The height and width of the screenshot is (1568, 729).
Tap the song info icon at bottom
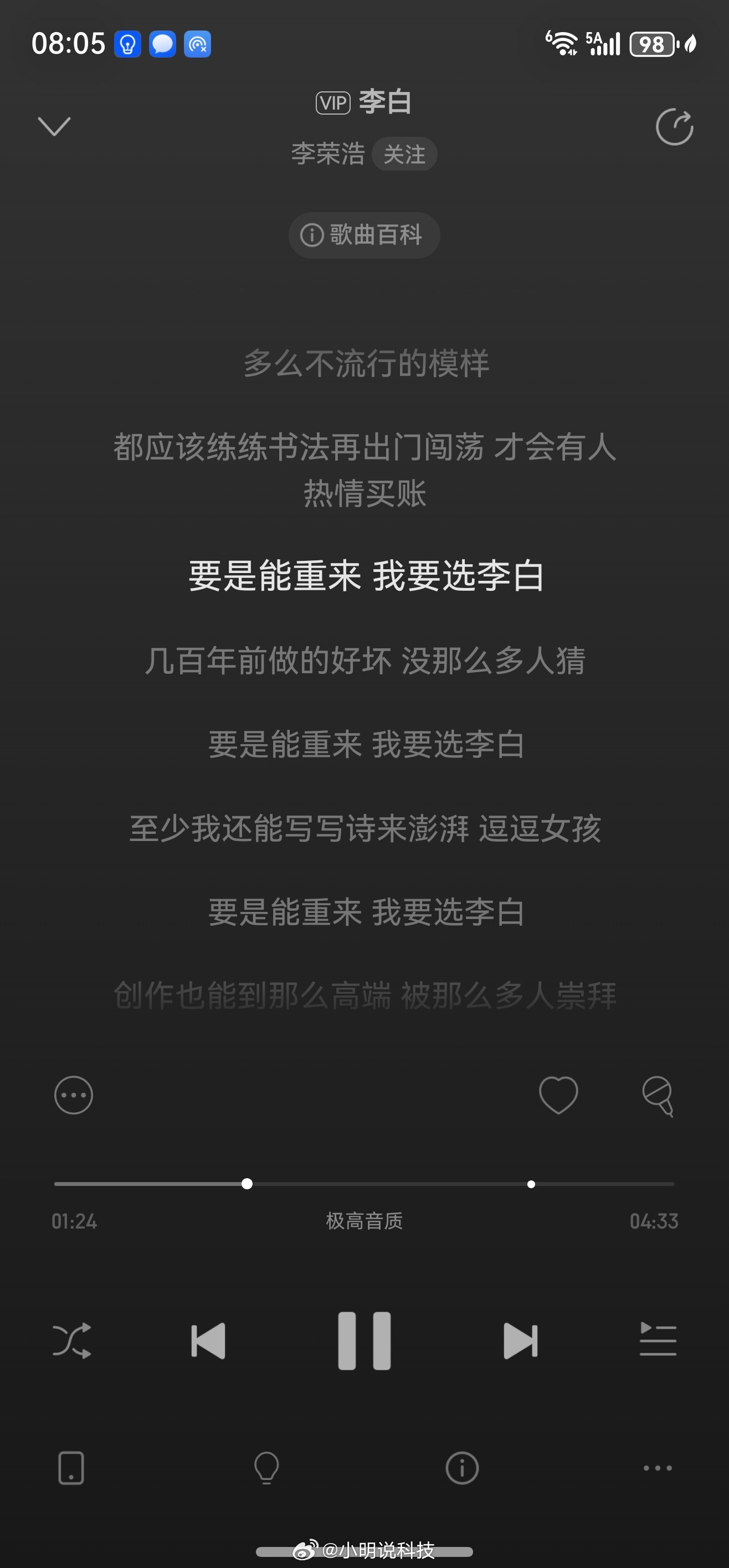(461, 1468)
